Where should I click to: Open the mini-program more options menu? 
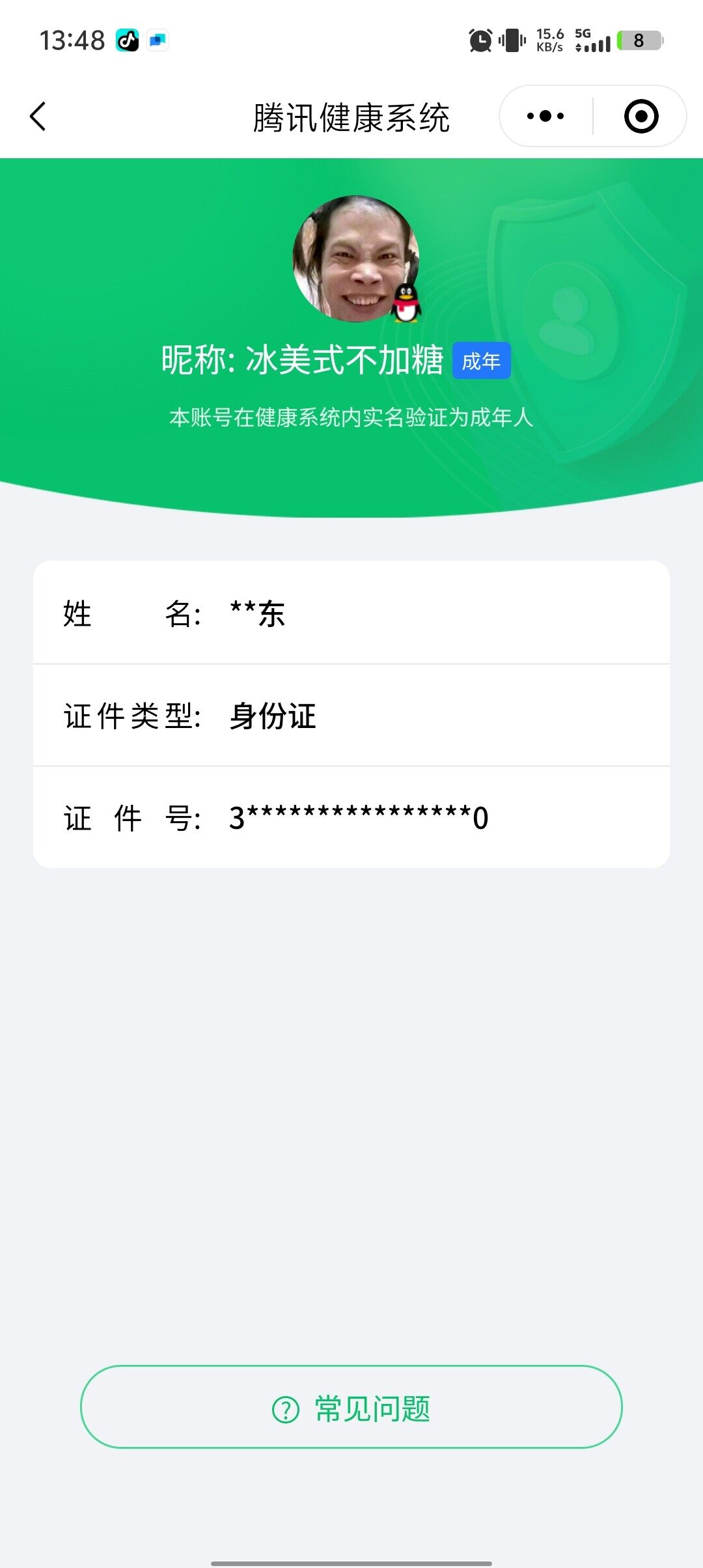click(x=545, y=115)
